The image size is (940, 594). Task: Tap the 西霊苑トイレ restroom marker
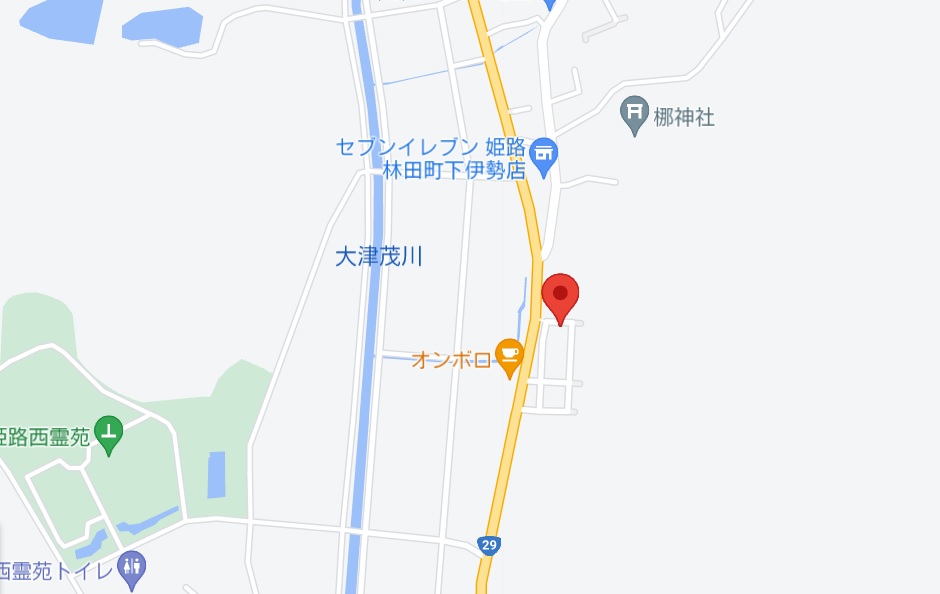point(131,569)
